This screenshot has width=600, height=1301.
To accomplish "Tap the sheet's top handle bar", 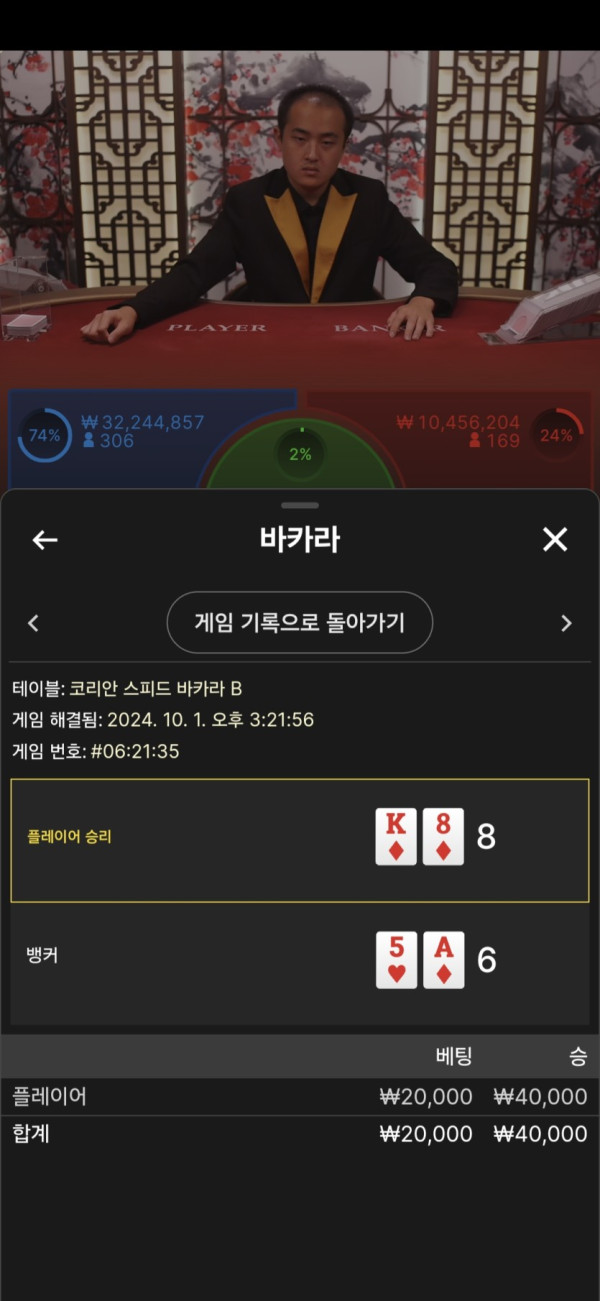I will (x=300, y=505).
